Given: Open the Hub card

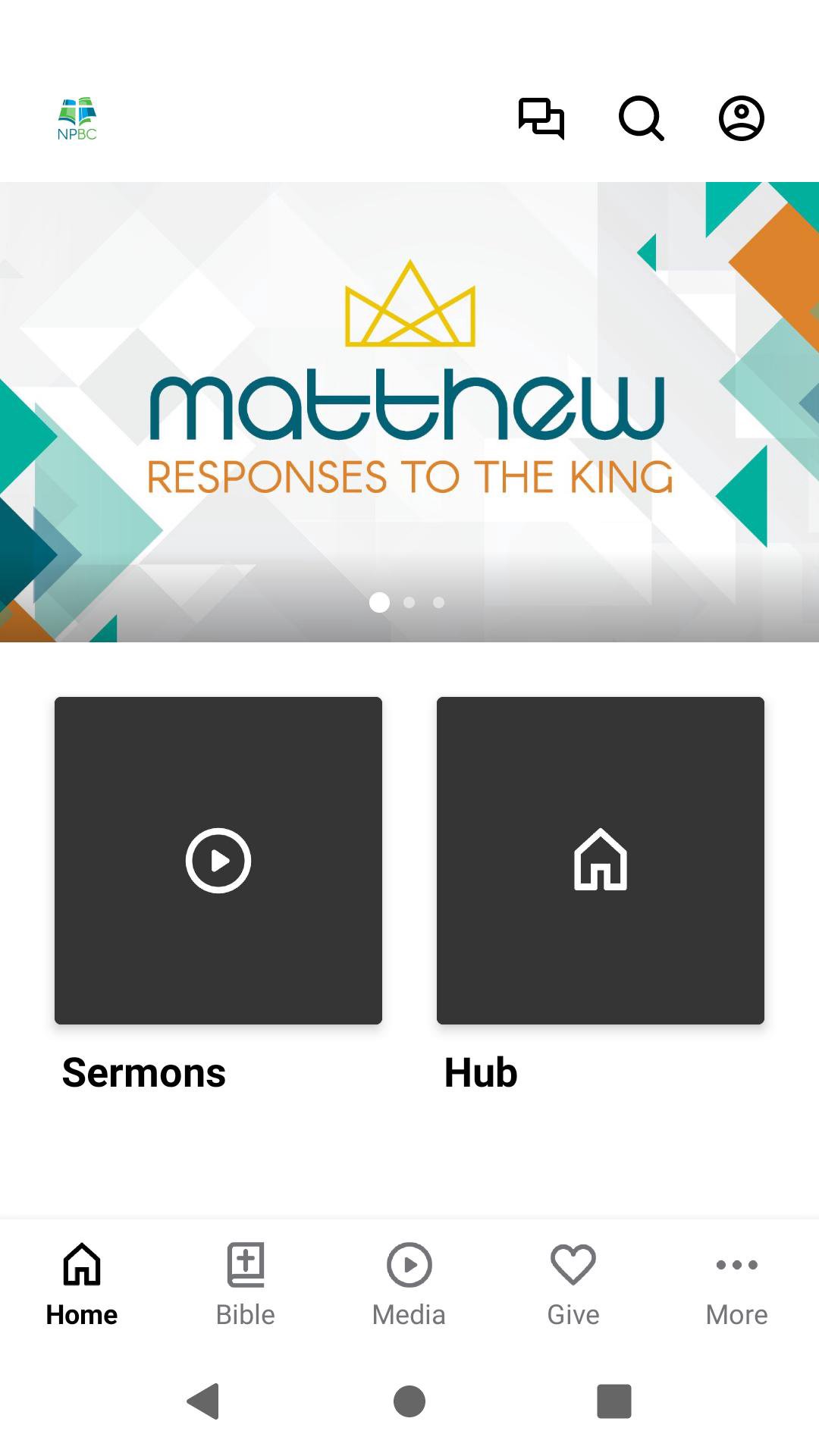Looking at the screenshot, I should (x=600, y=860).
